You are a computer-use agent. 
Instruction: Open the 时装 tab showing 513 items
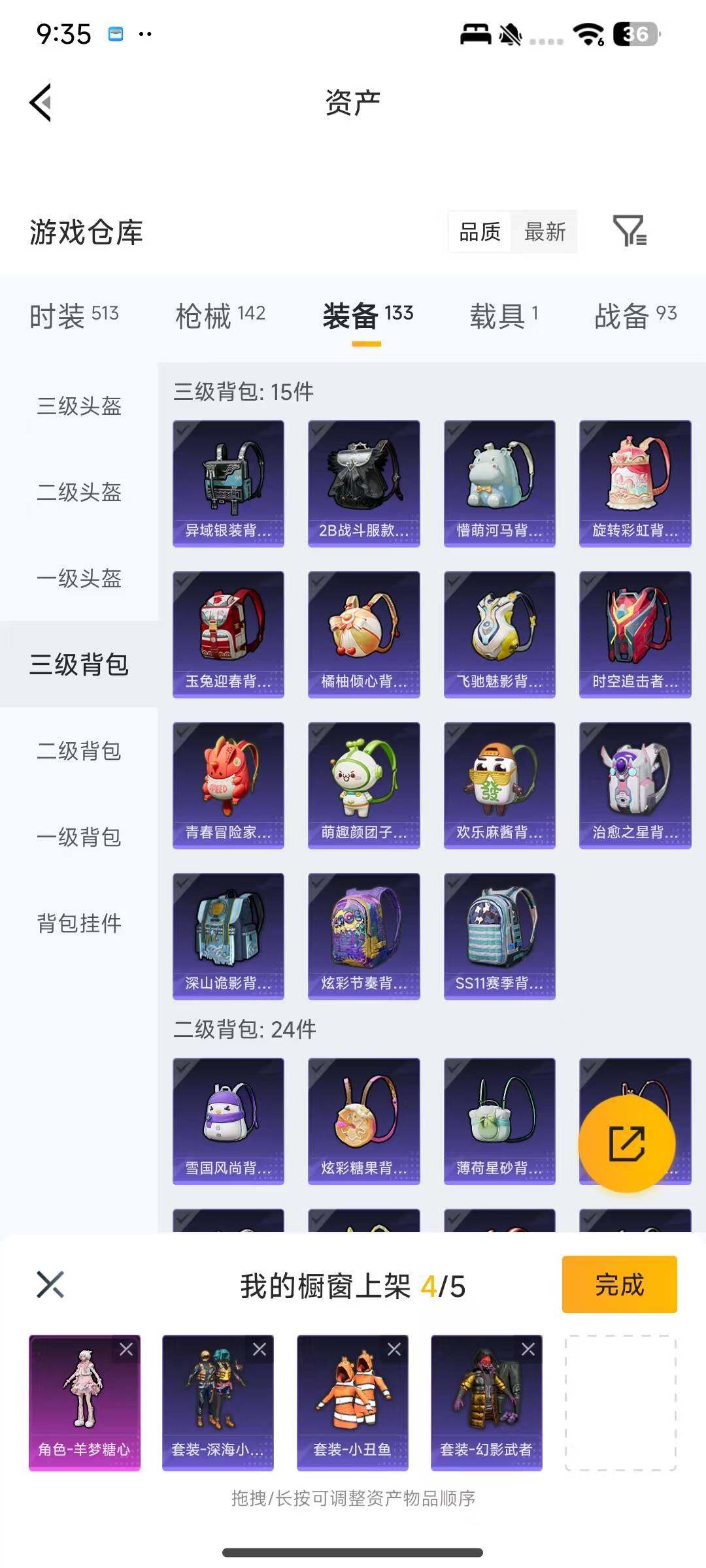pyautogui.click(x=72, y=314)
